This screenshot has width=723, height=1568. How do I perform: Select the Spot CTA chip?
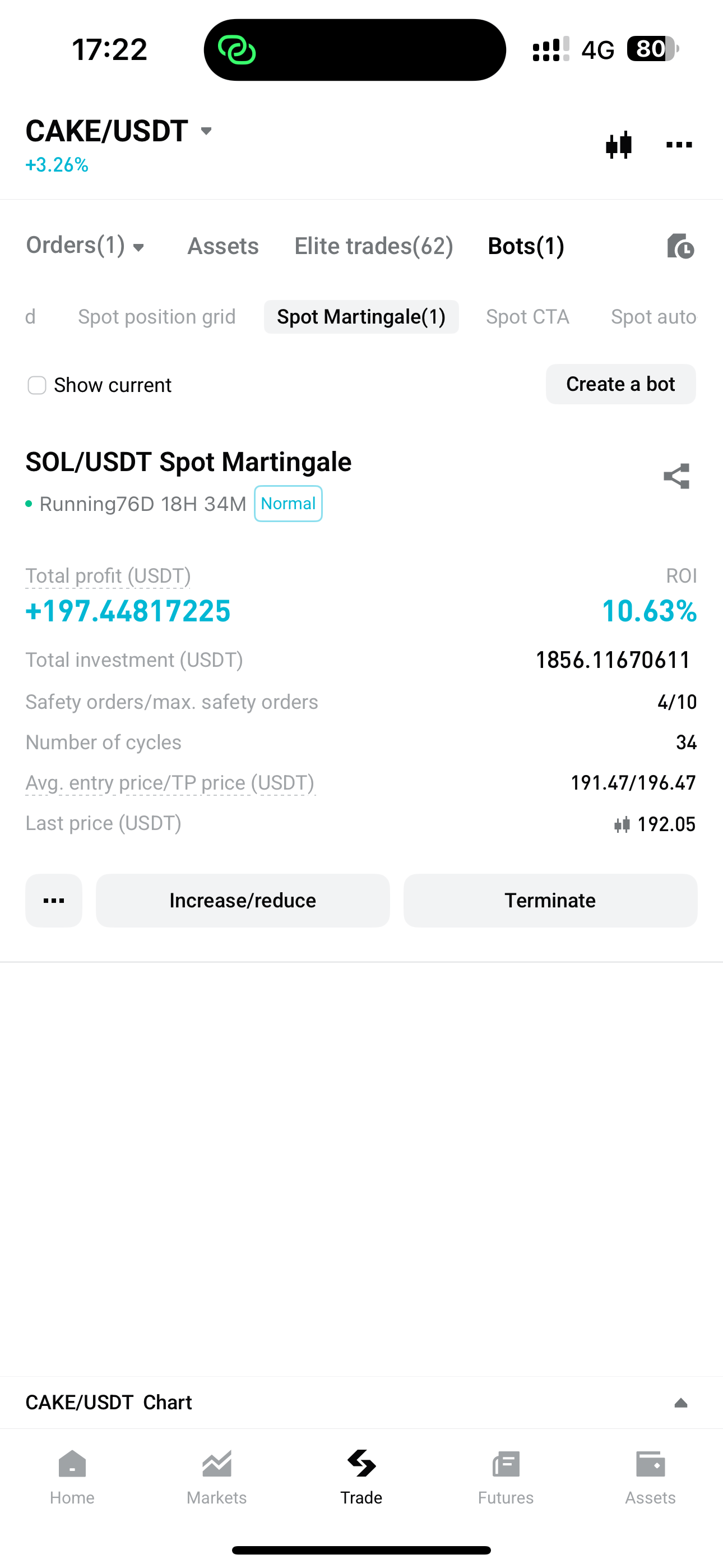pyautogui.click(x=527, y=316)
